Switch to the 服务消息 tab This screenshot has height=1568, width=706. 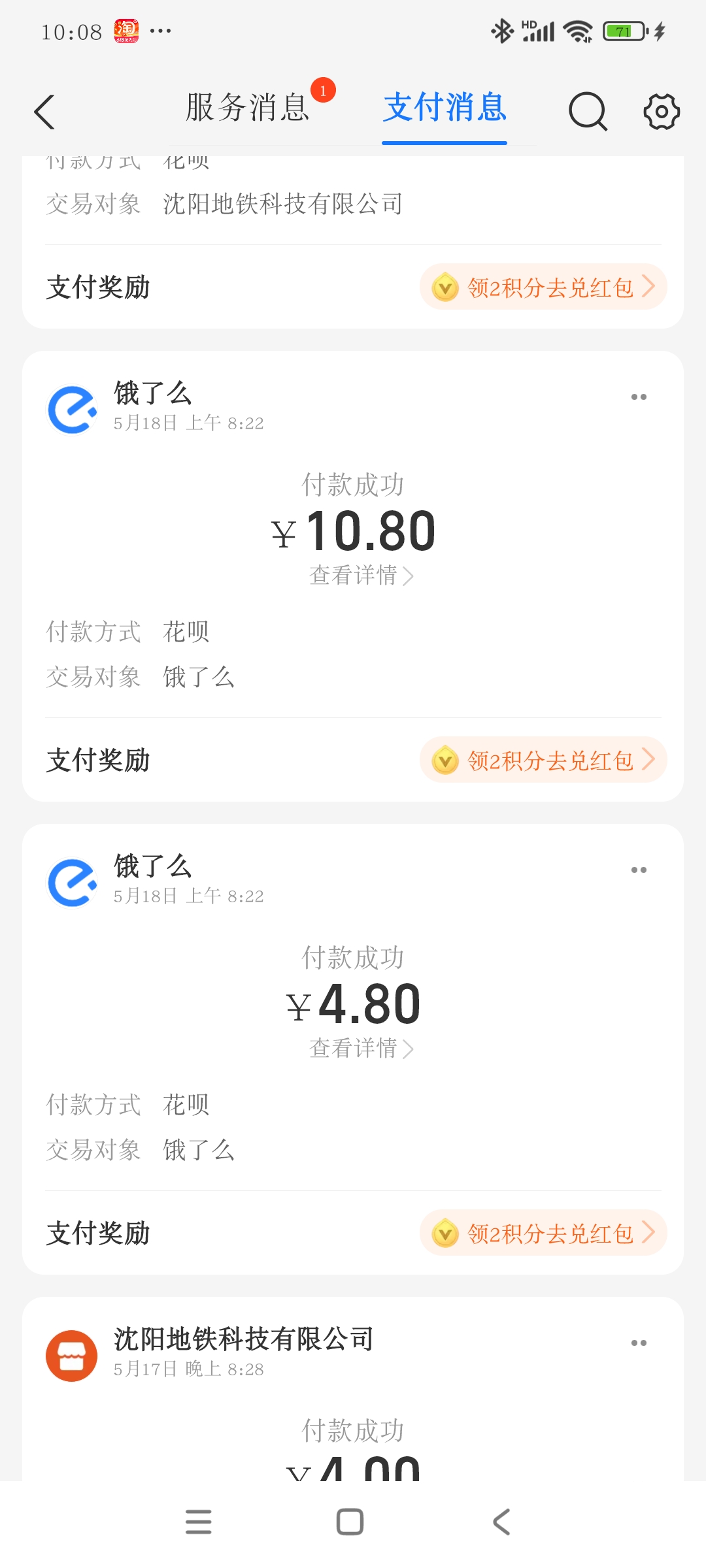click(x=247, y=108)
